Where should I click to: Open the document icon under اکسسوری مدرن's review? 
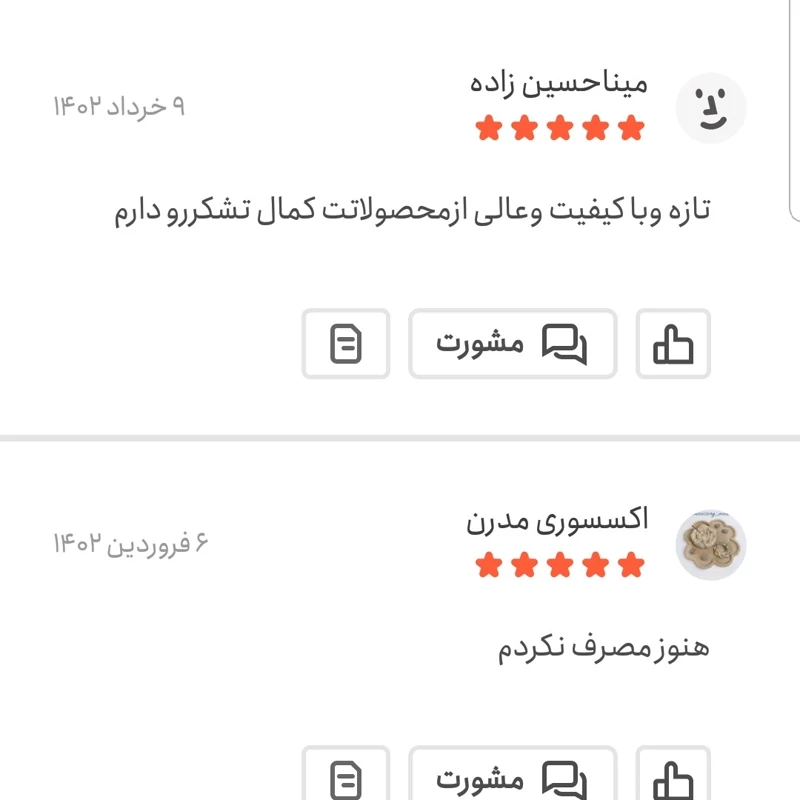pos(346,776)
